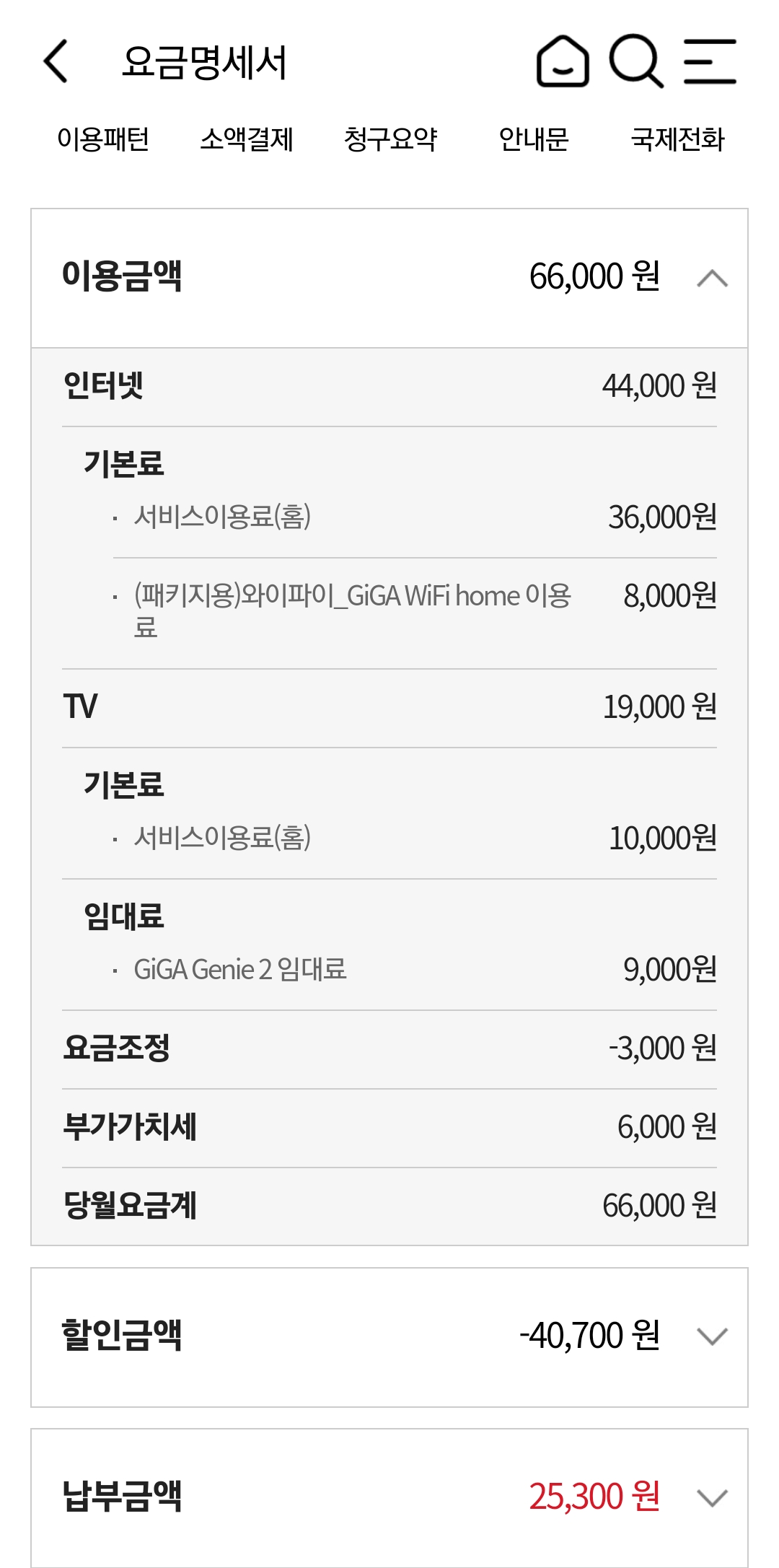
Task: Switch to the 소액결제 tab
Action: point(247,139)
